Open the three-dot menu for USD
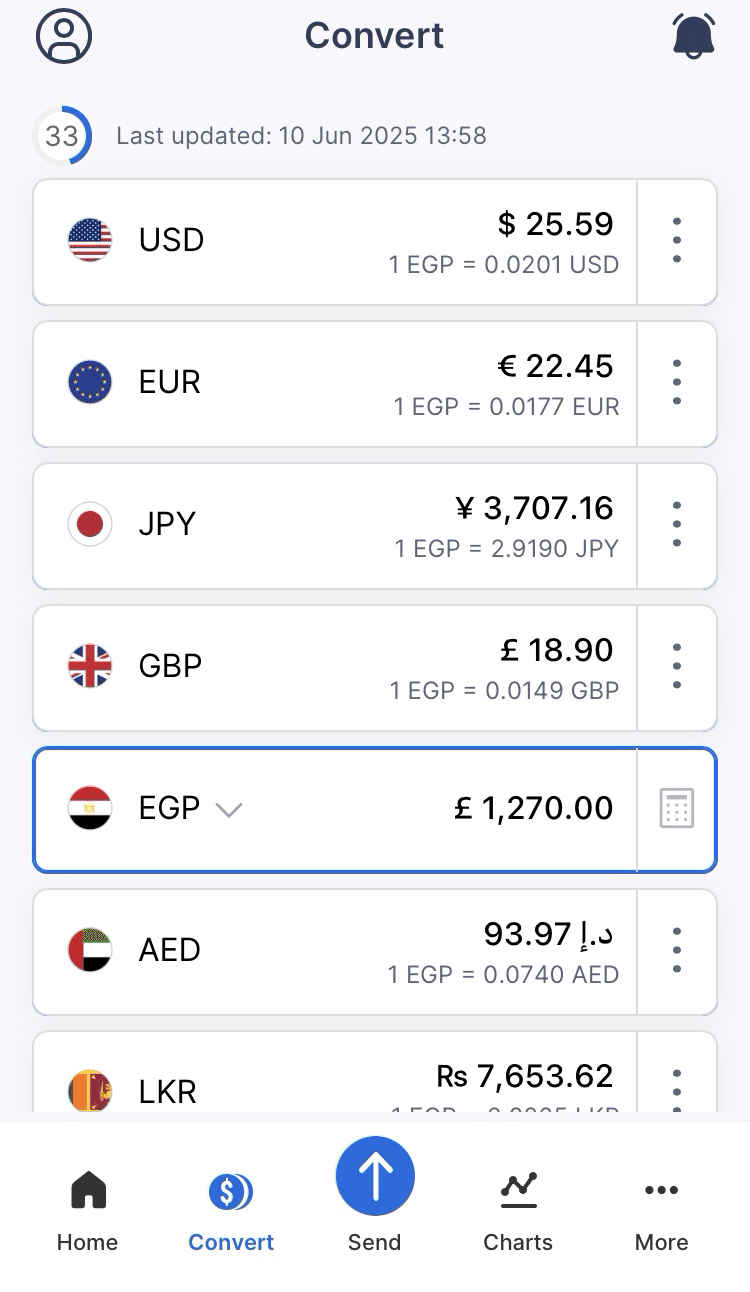750x1292 pixels. 677,241
